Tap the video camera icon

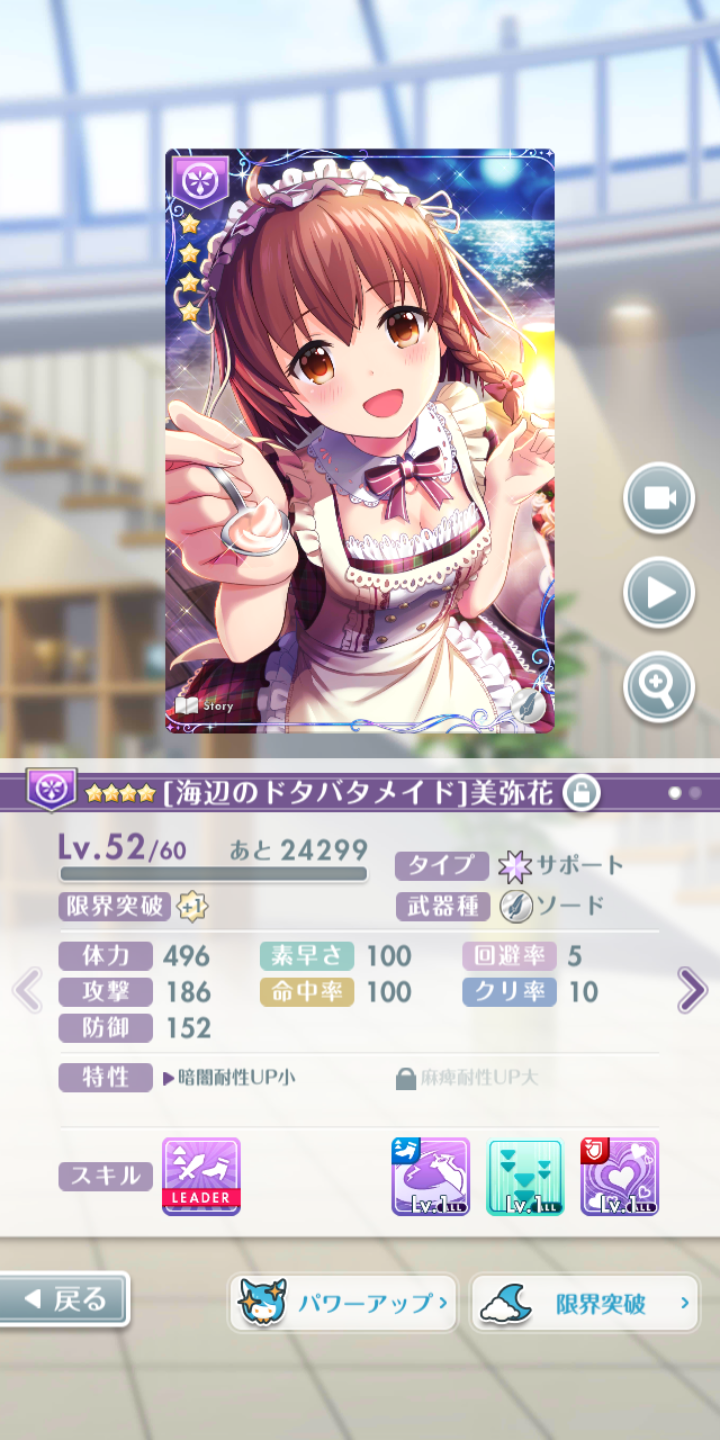tap(659, 497)
